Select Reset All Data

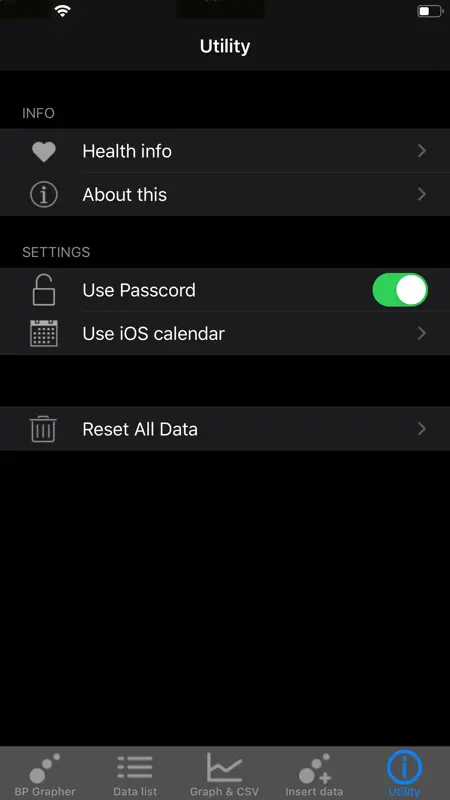225,429
